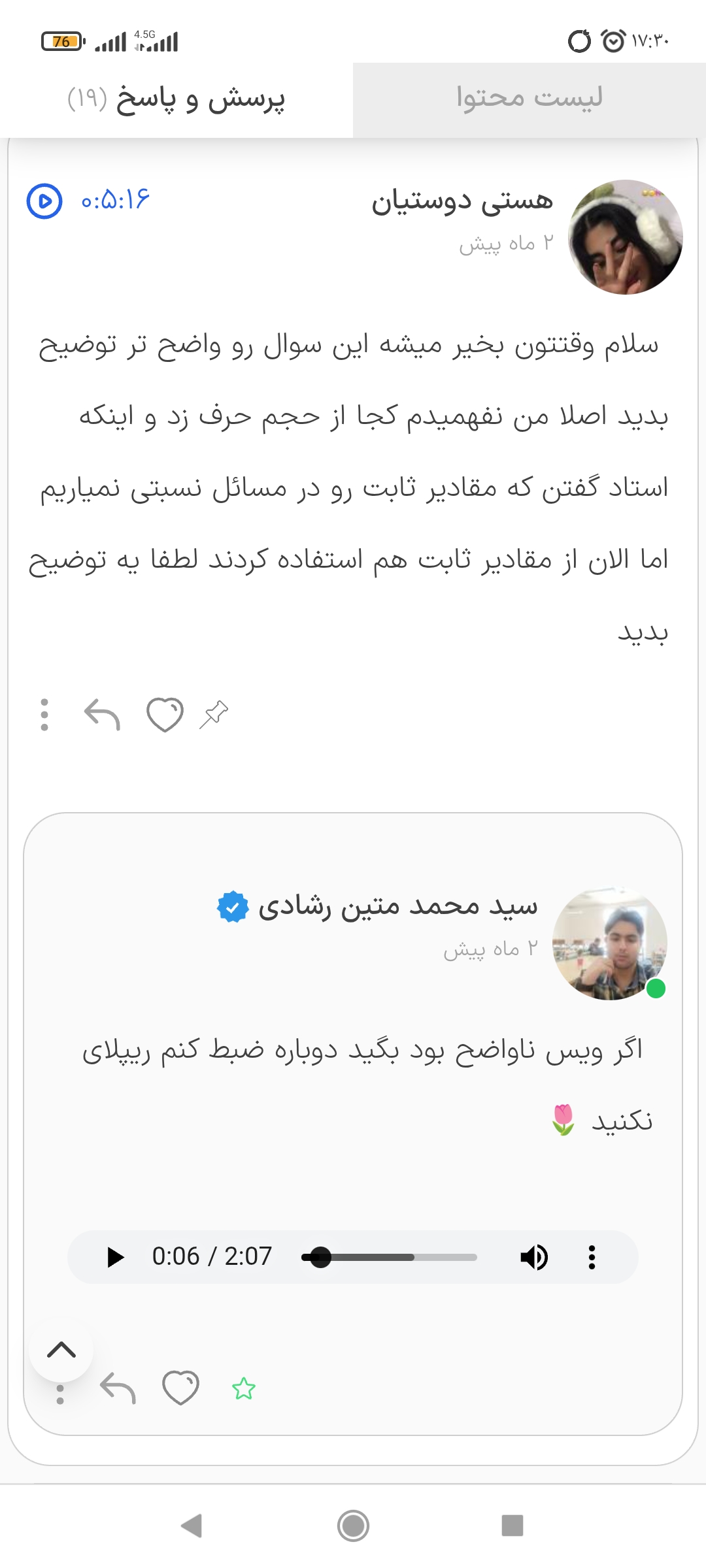Mute the voice reply audio
The image size is (706, 1568).
(x=533, y=1257)
